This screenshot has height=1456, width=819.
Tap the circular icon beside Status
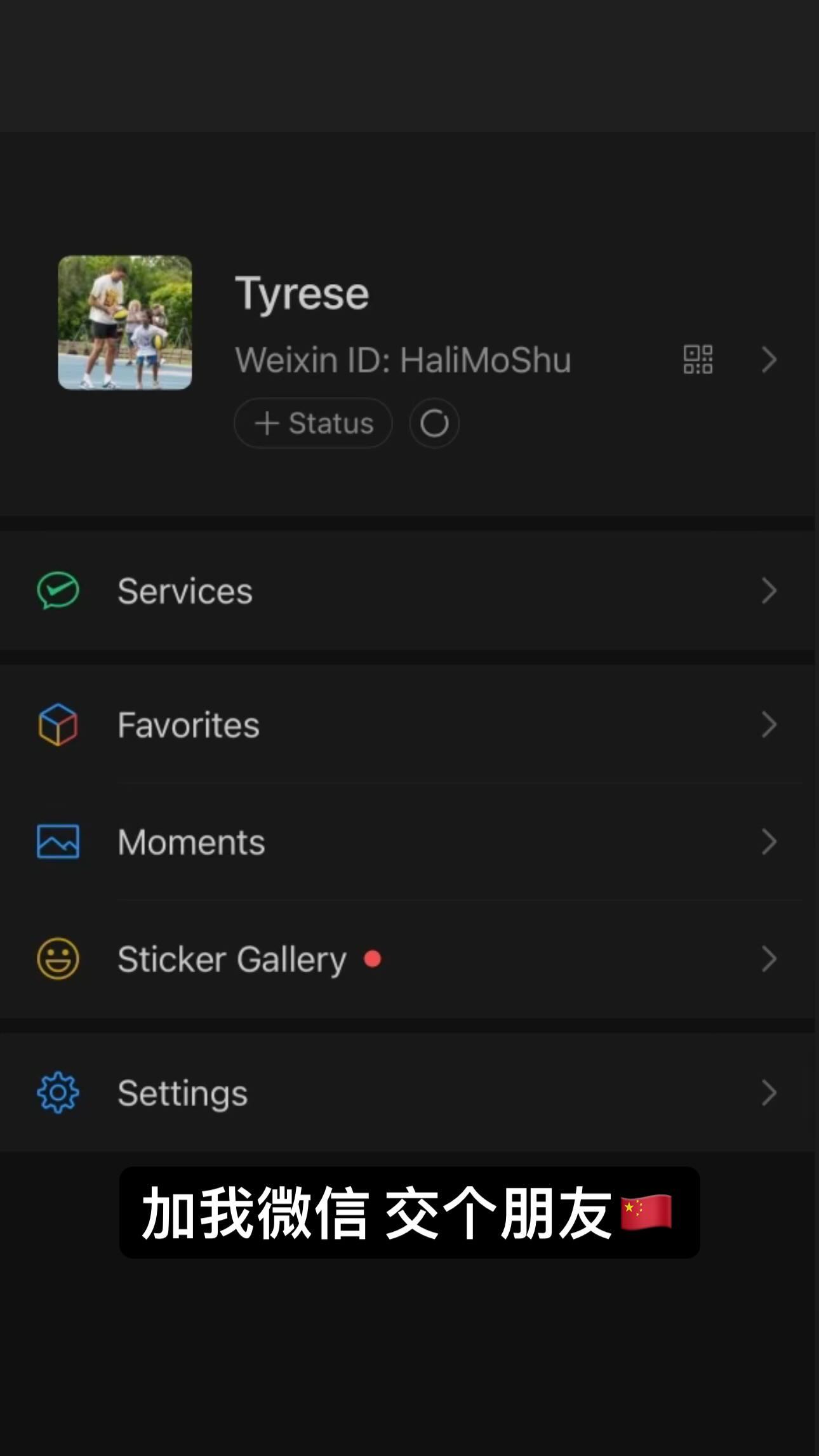point(434,423)
